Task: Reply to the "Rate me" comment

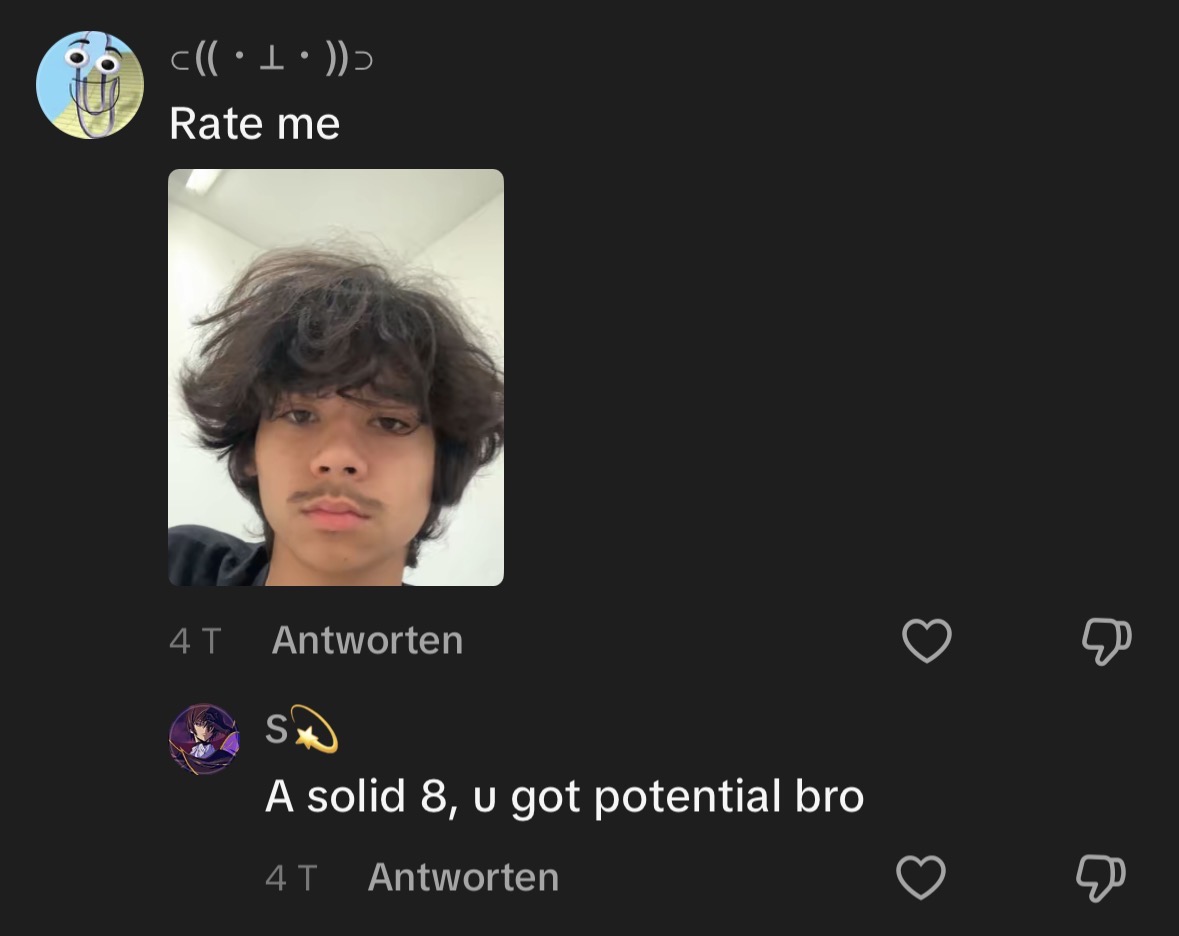Action: point(367,640)
